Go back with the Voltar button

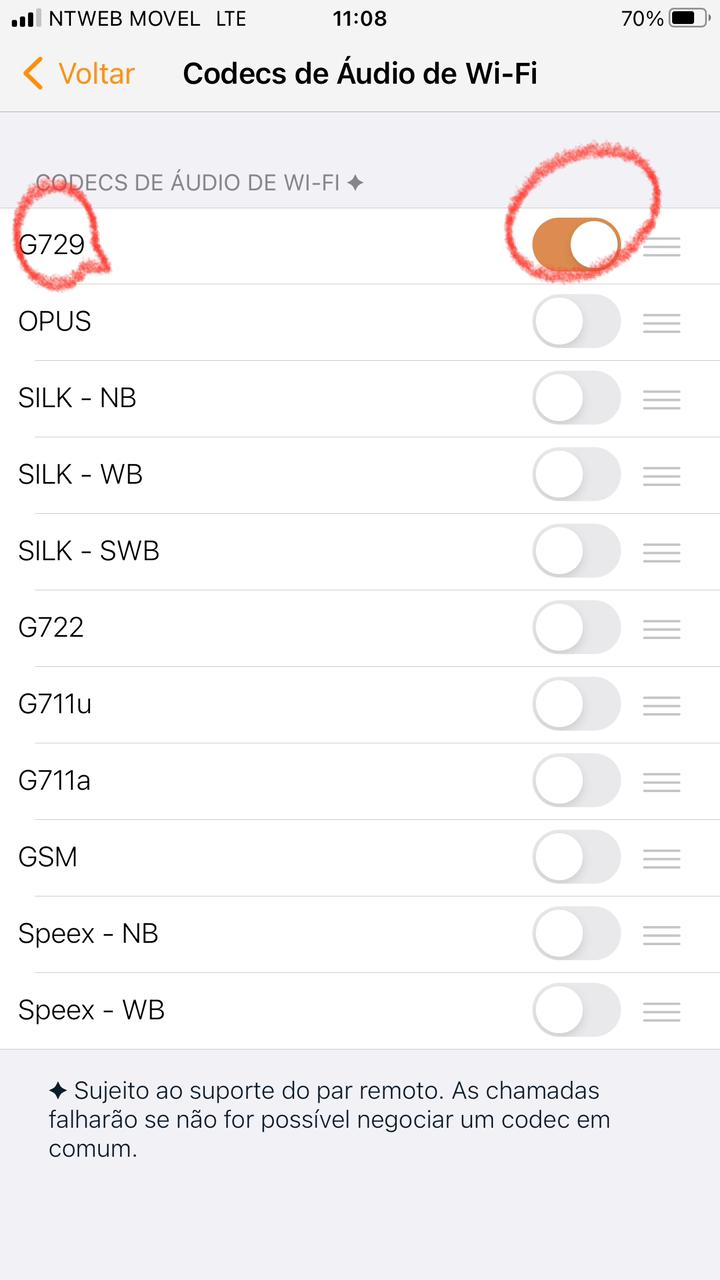pos(78,74)
